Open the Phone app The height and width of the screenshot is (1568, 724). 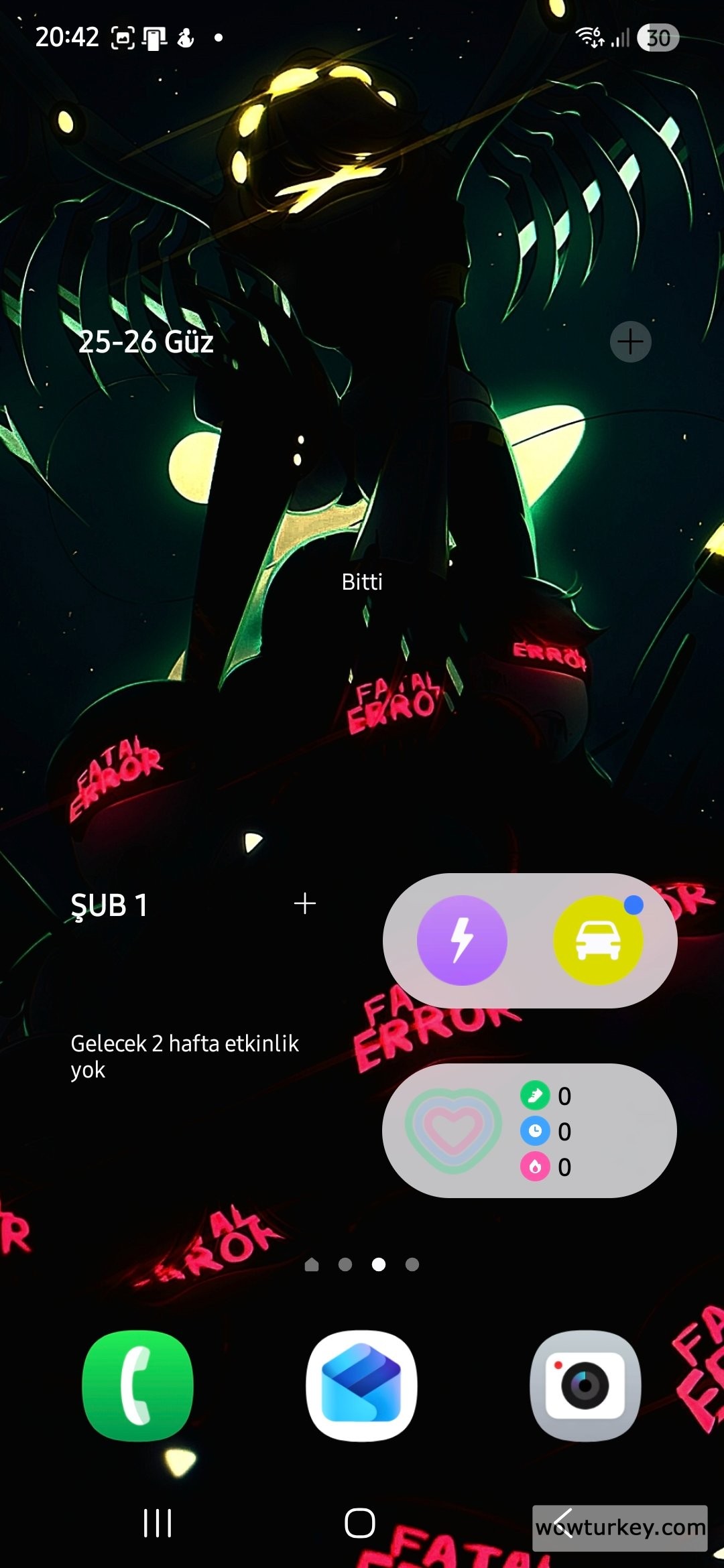tap(137, 1385)
